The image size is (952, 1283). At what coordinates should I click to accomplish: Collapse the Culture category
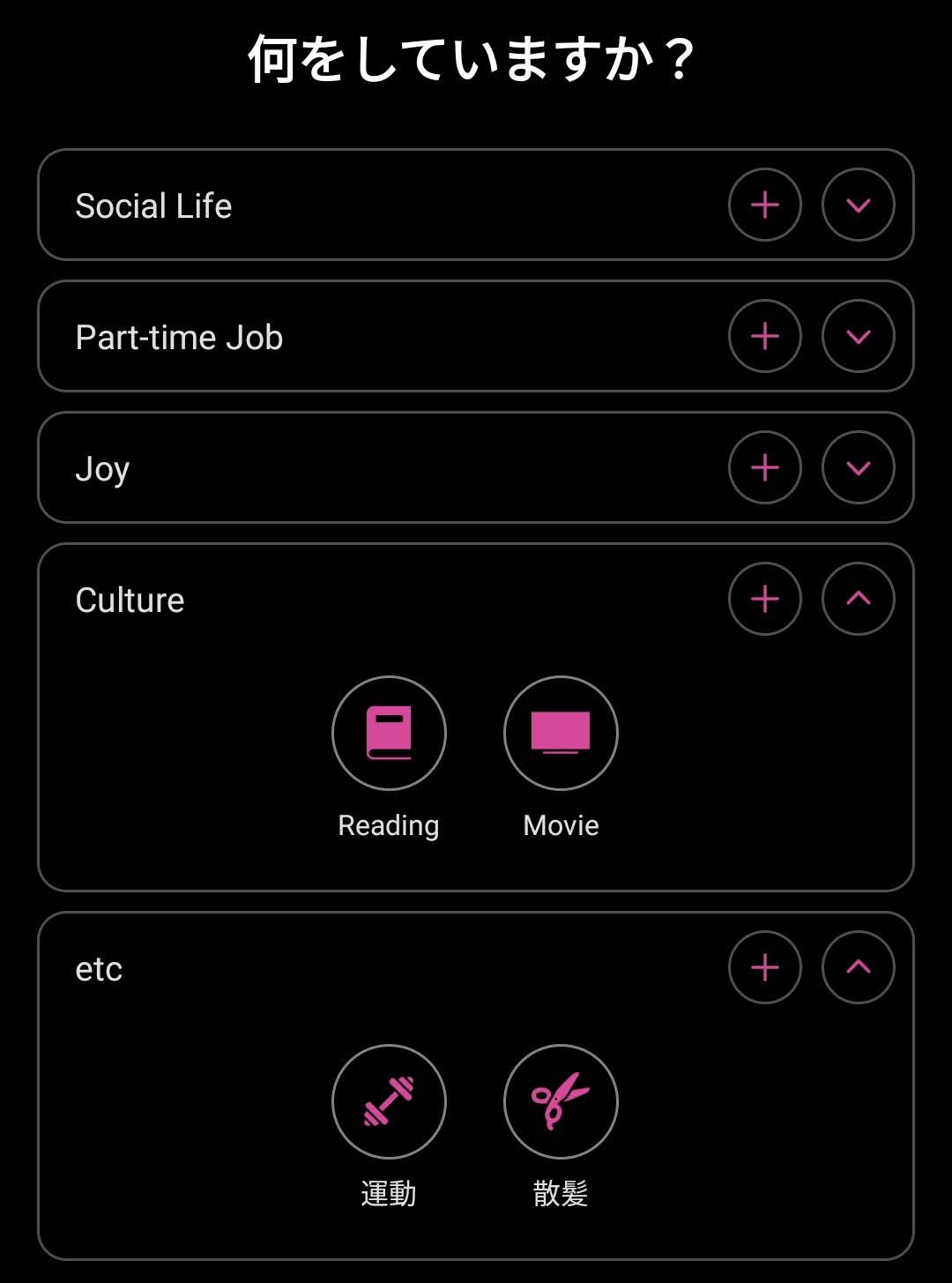point(858,599)
